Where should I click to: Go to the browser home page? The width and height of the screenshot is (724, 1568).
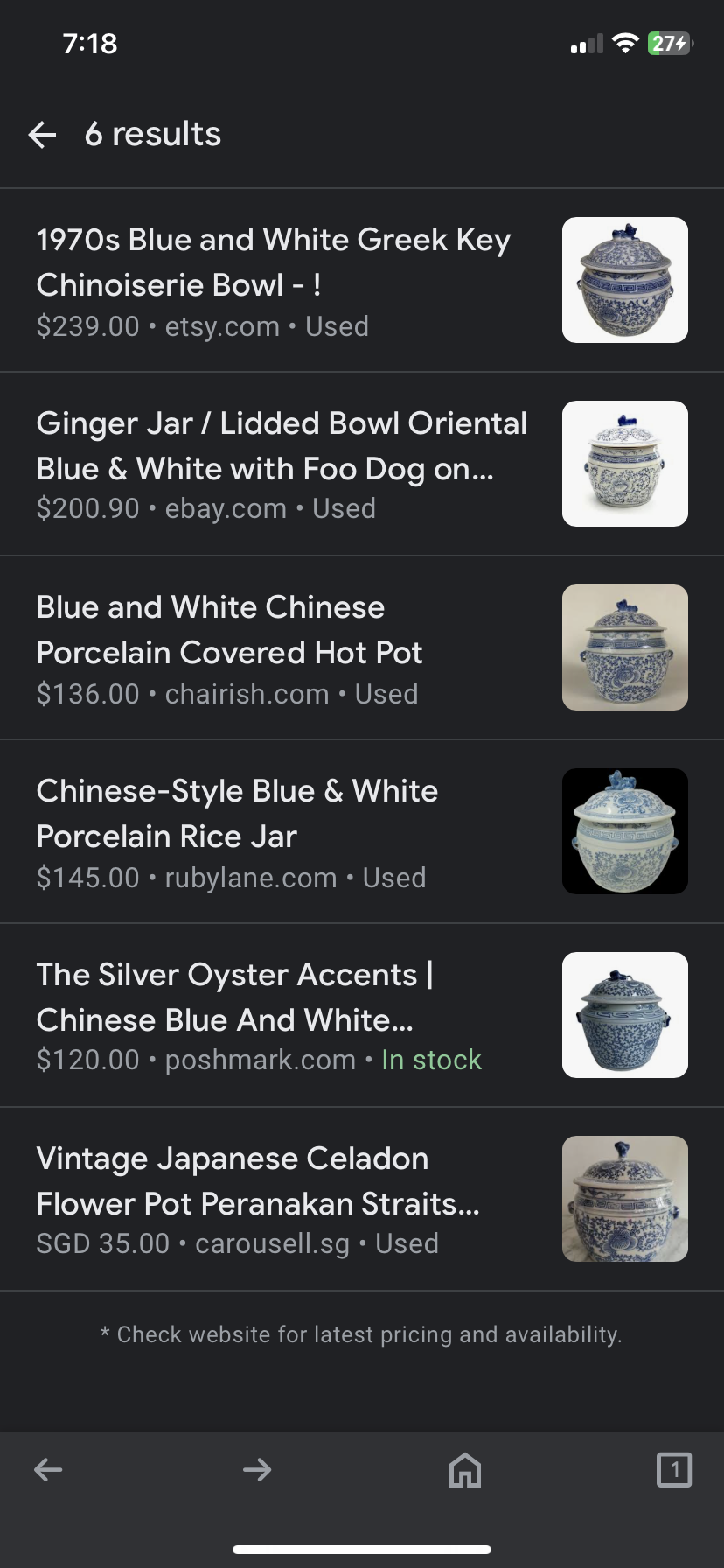(x=465, y=1469)
